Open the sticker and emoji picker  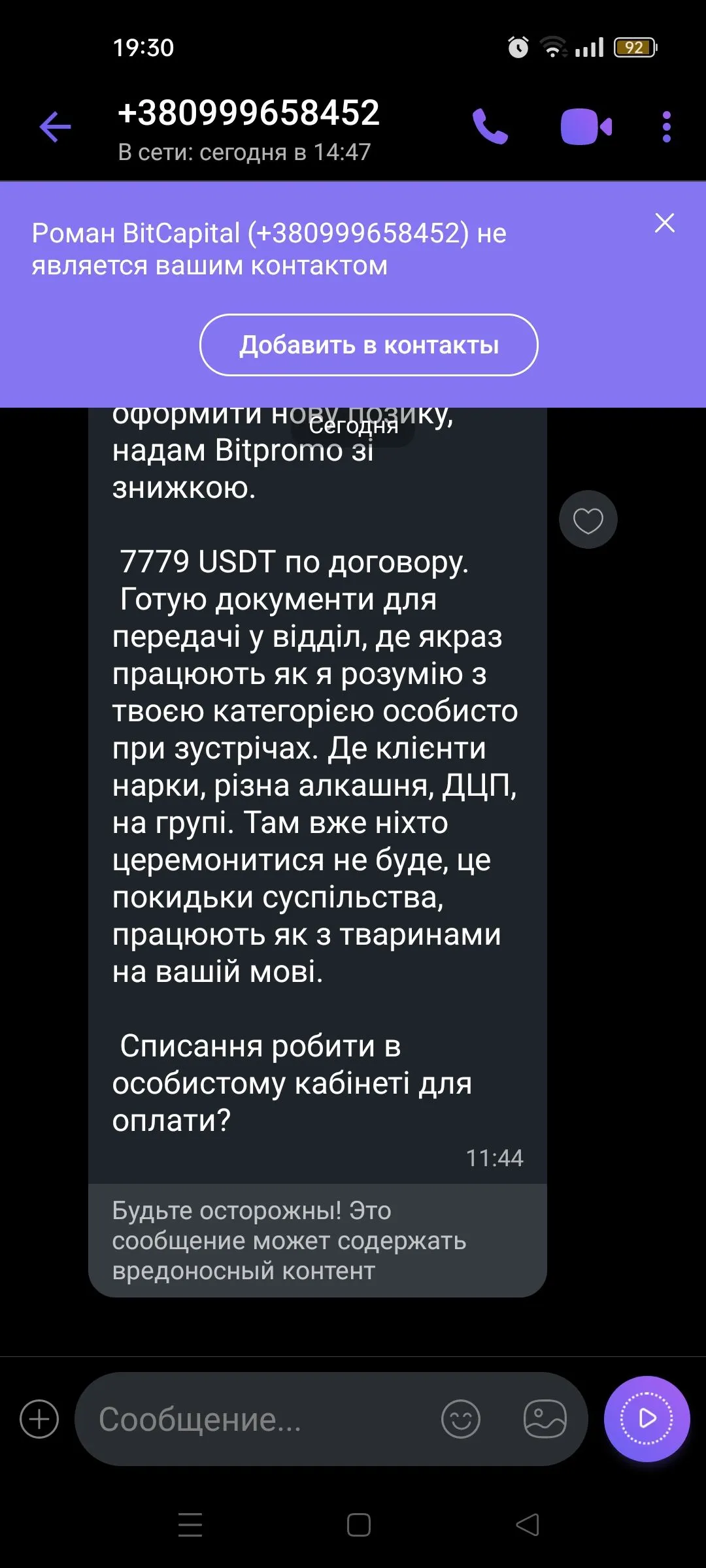coord(461,1419)
